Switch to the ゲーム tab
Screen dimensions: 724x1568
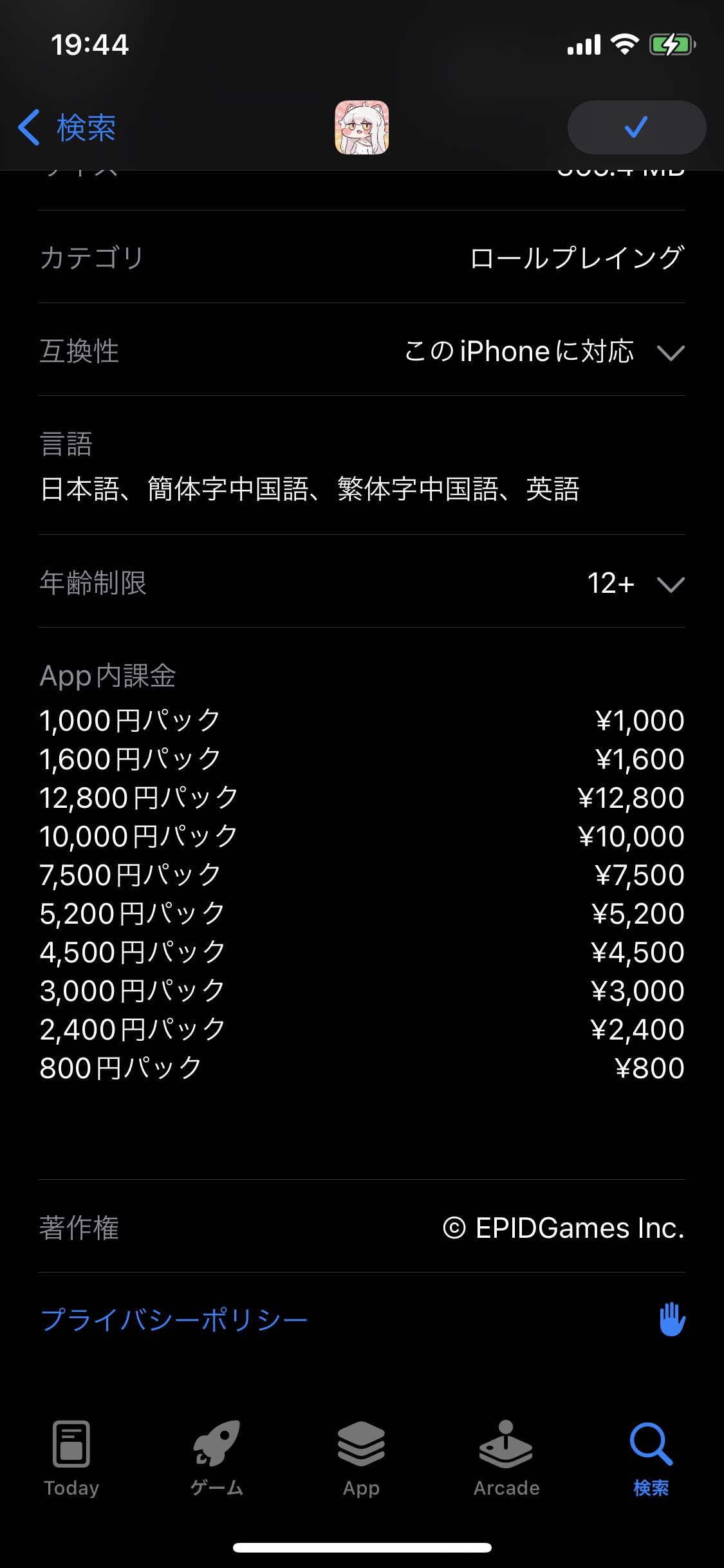[x=217, y=1459]
